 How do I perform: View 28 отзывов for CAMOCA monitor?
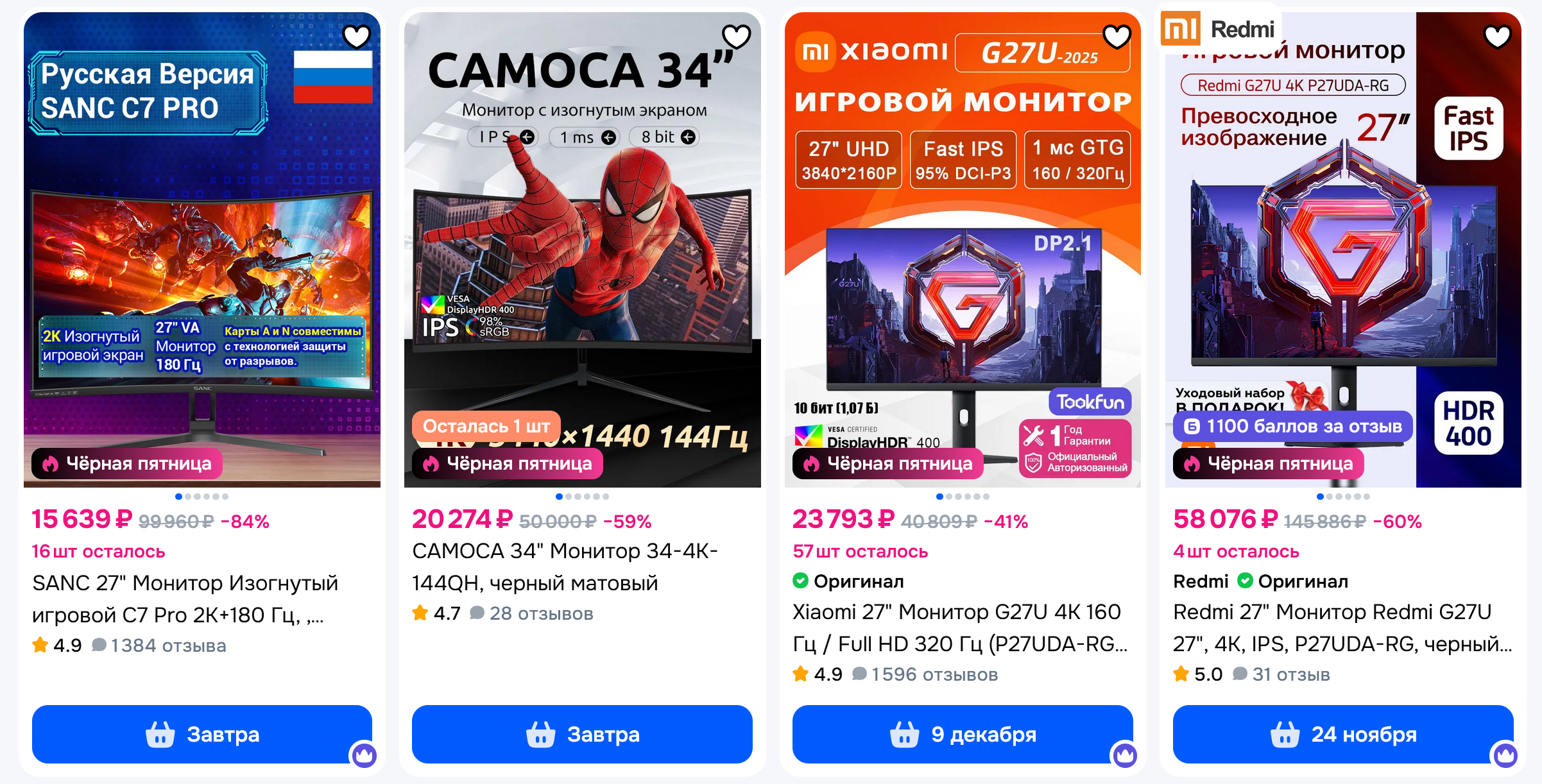[541, 613]
